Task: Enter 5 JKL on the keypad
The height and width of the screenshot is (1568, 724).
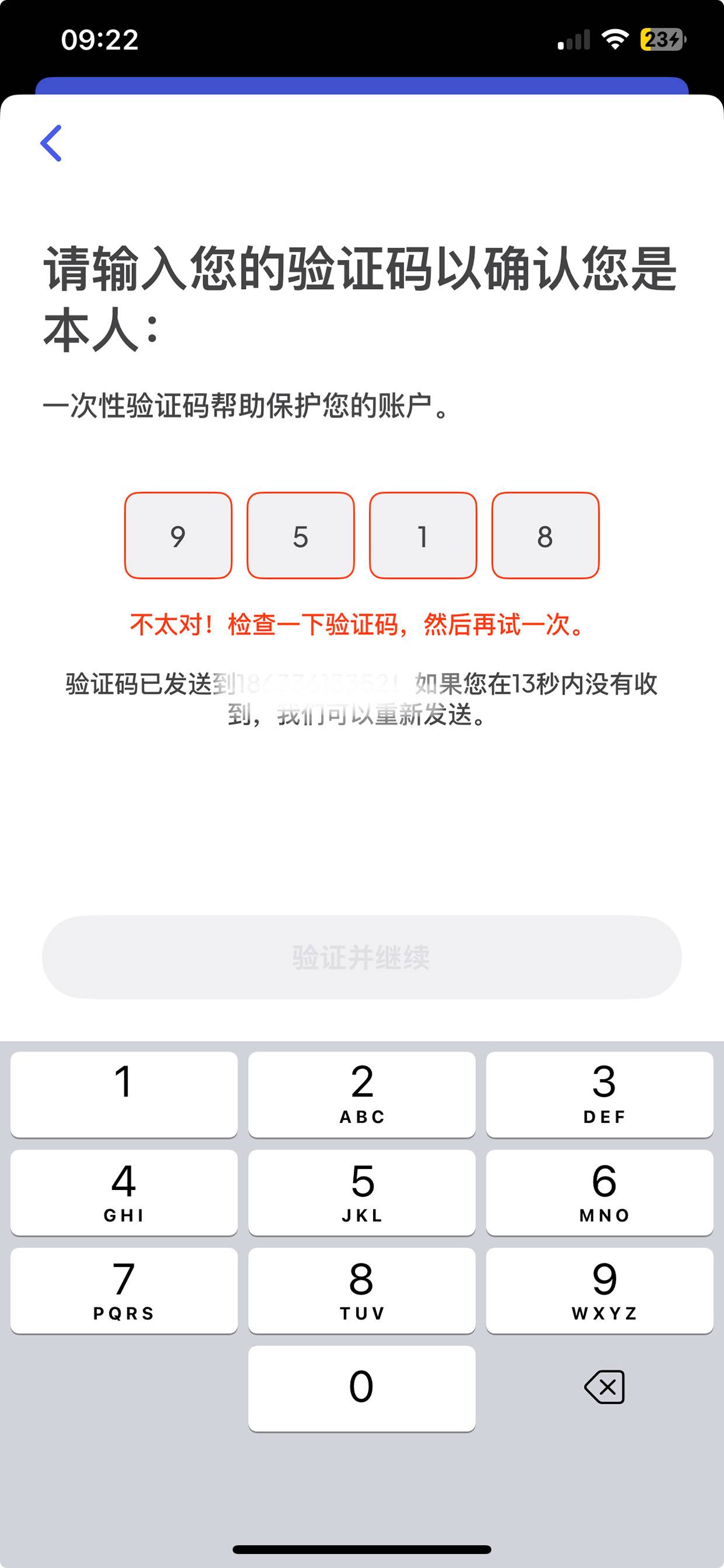Action: (362, 1192)
